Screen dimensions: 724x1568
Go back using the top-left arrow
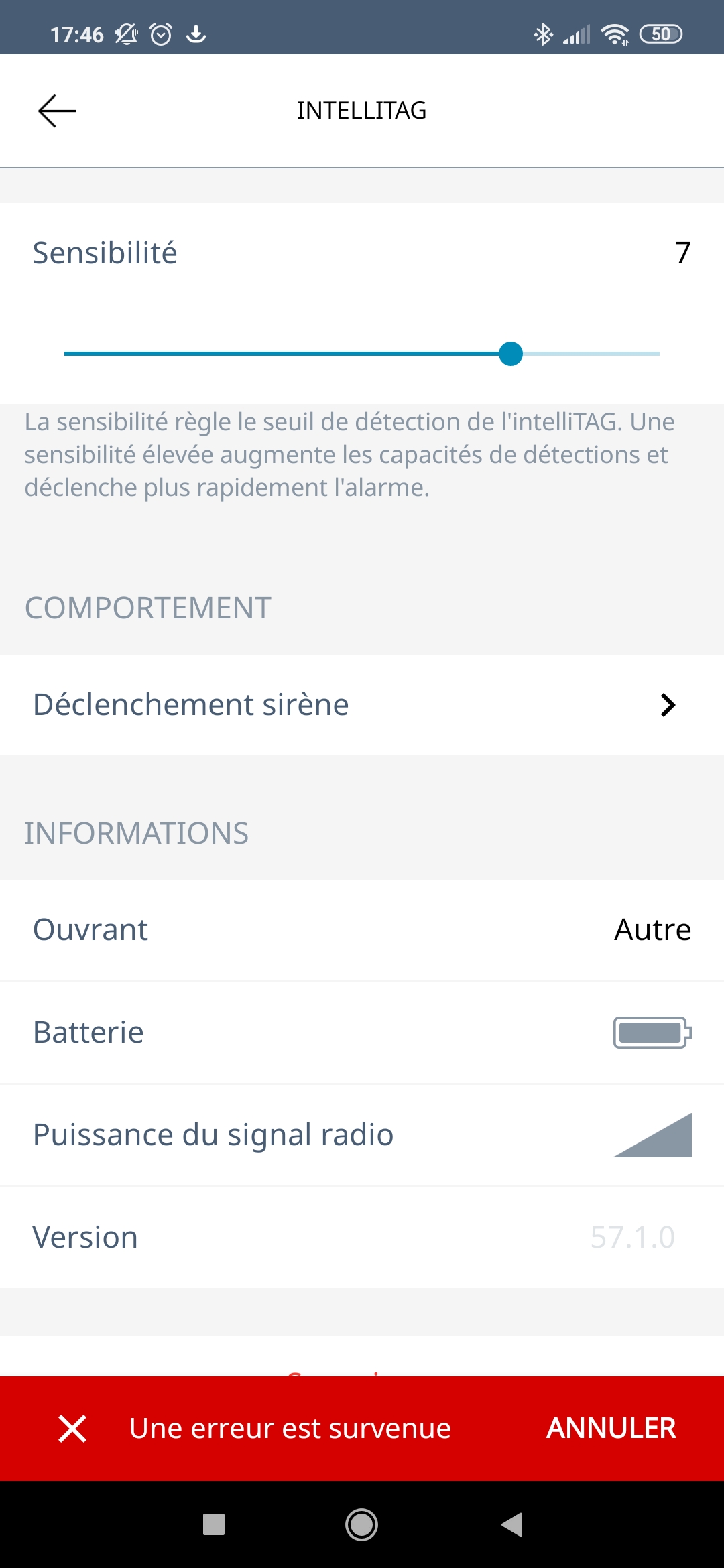coord(57,111)
